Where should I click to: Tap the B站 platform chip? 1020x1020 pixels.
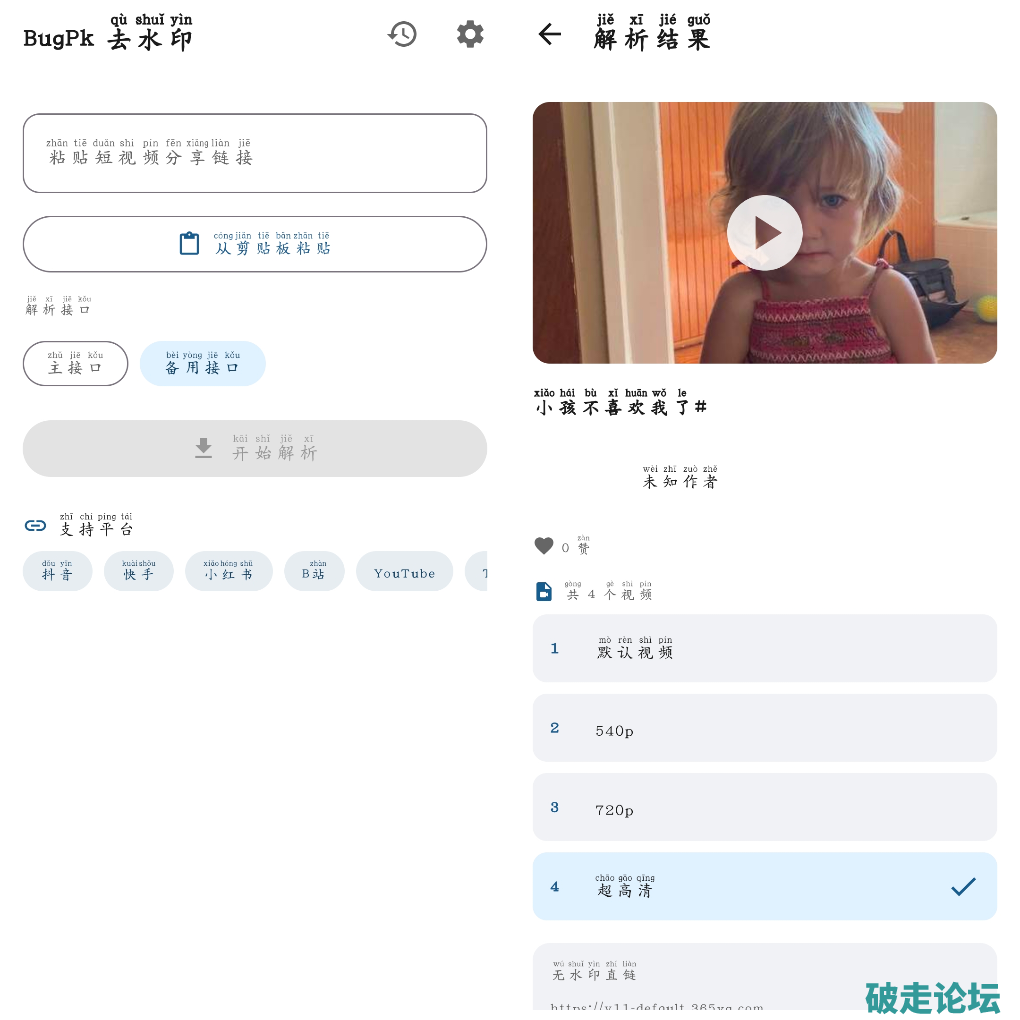[314, 571]
